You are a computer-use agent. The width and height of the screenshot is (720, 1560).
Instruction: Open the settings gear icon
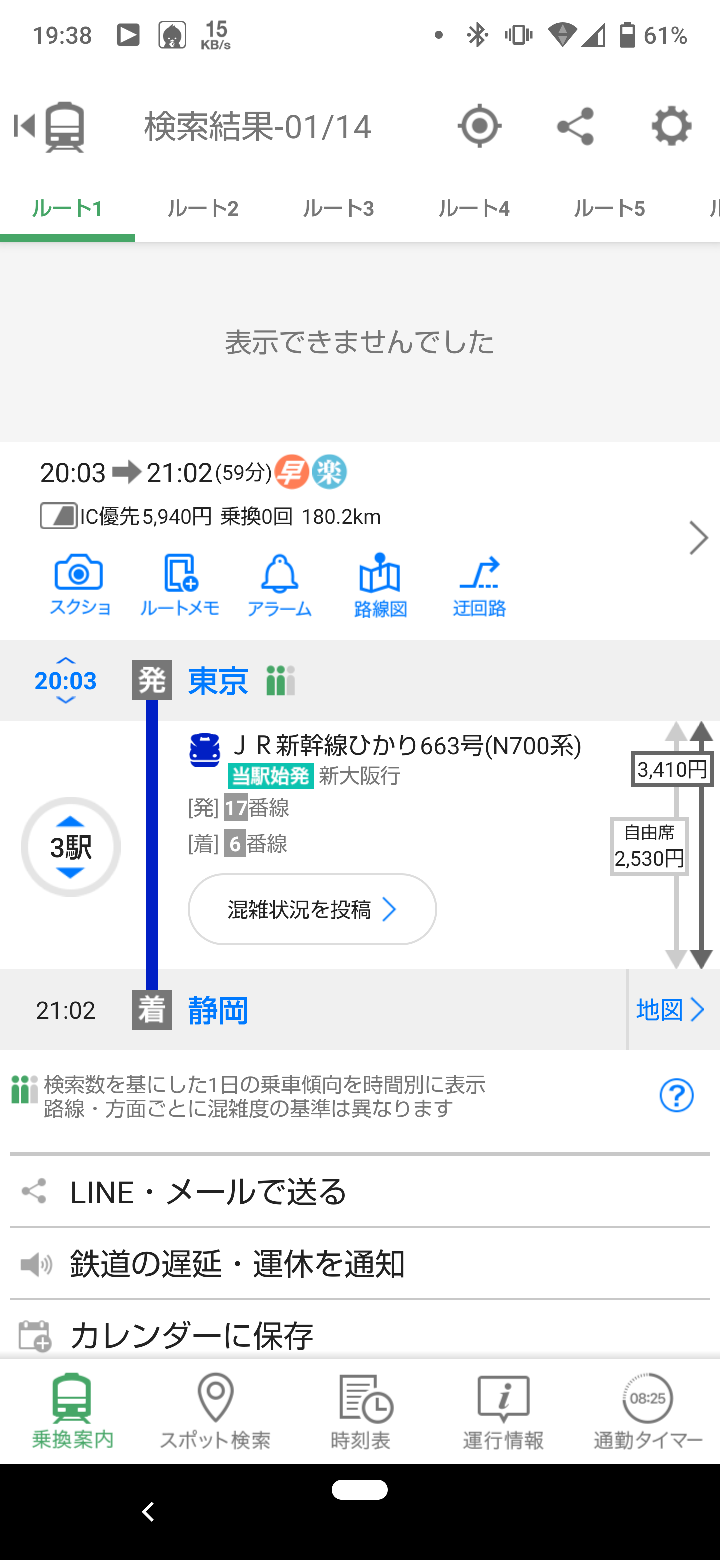671,127
